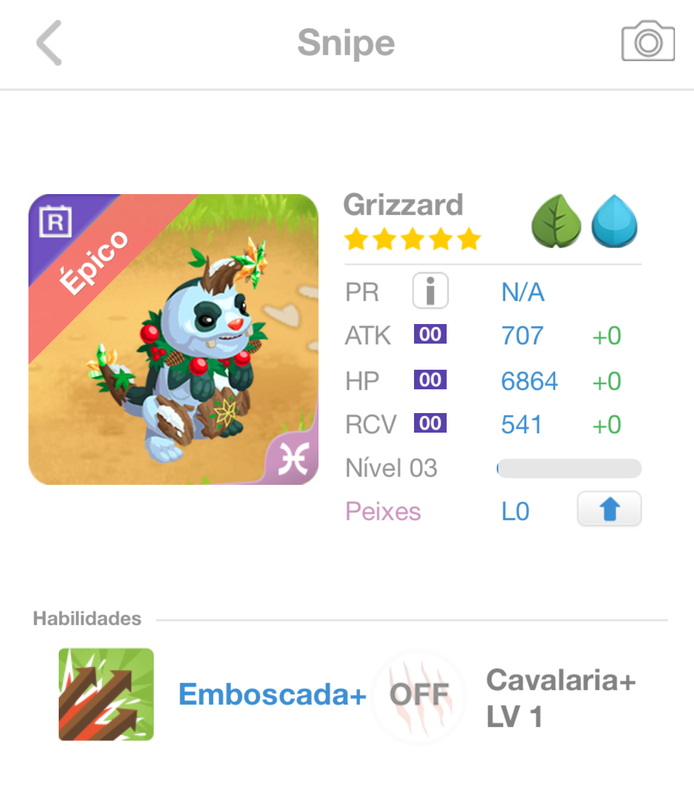Open the PR info button
694x800 pixels.
430,292
